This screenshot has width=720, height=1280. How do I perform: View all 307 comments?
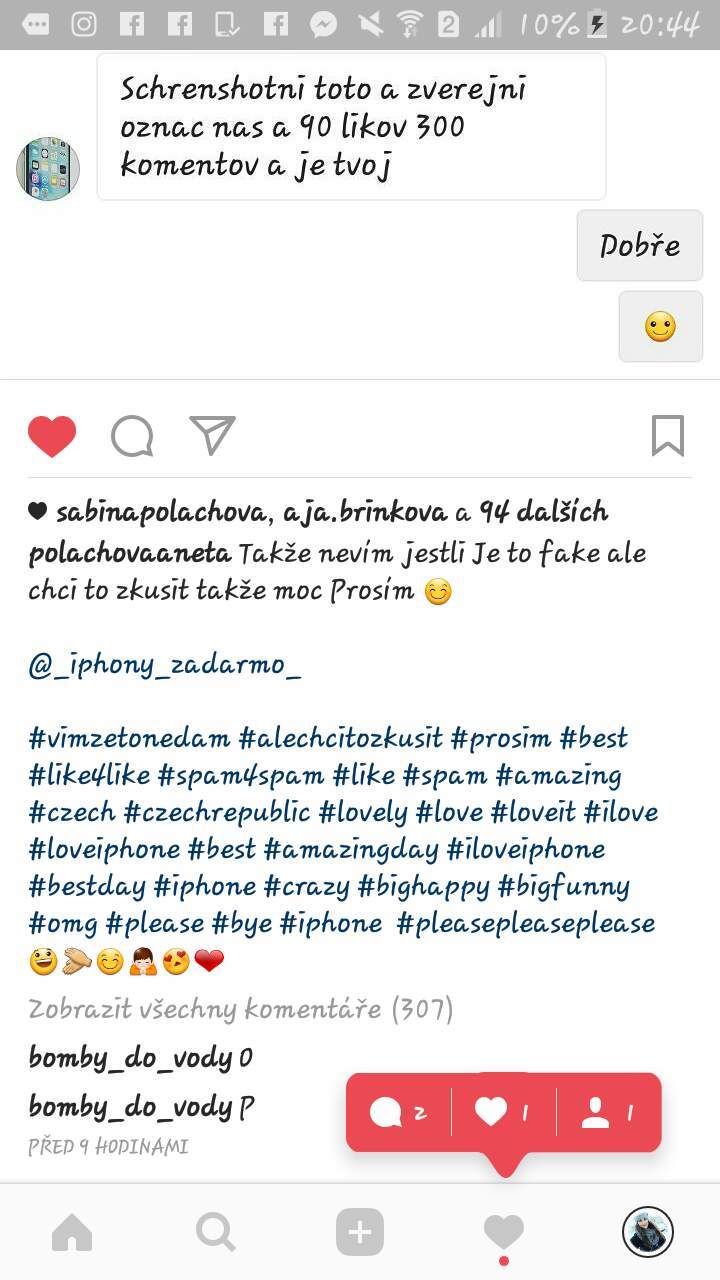(x=241, y=1009)
